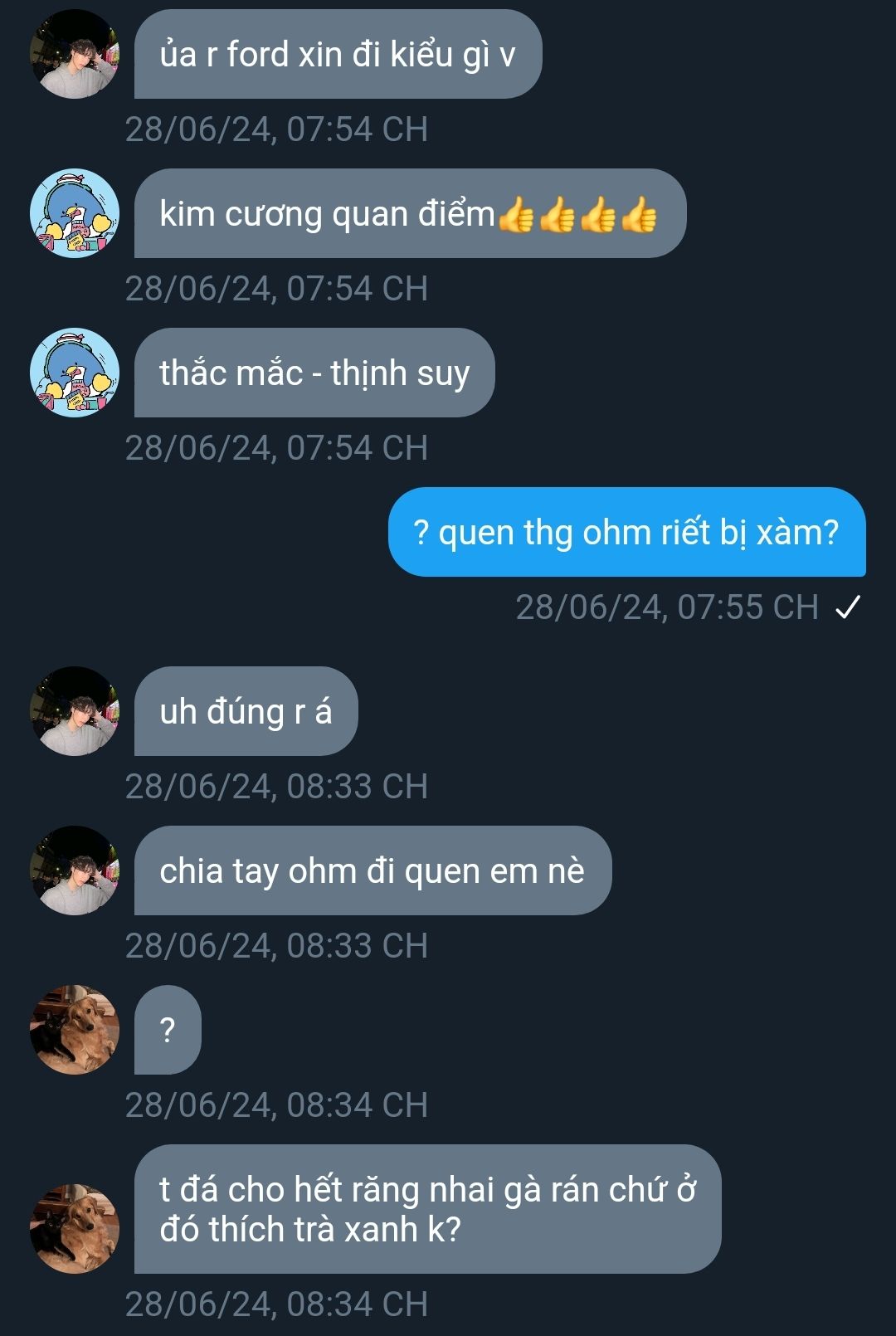
Task: Open avatar next to "kim cương quan điểm"
Action: (75, 213)
